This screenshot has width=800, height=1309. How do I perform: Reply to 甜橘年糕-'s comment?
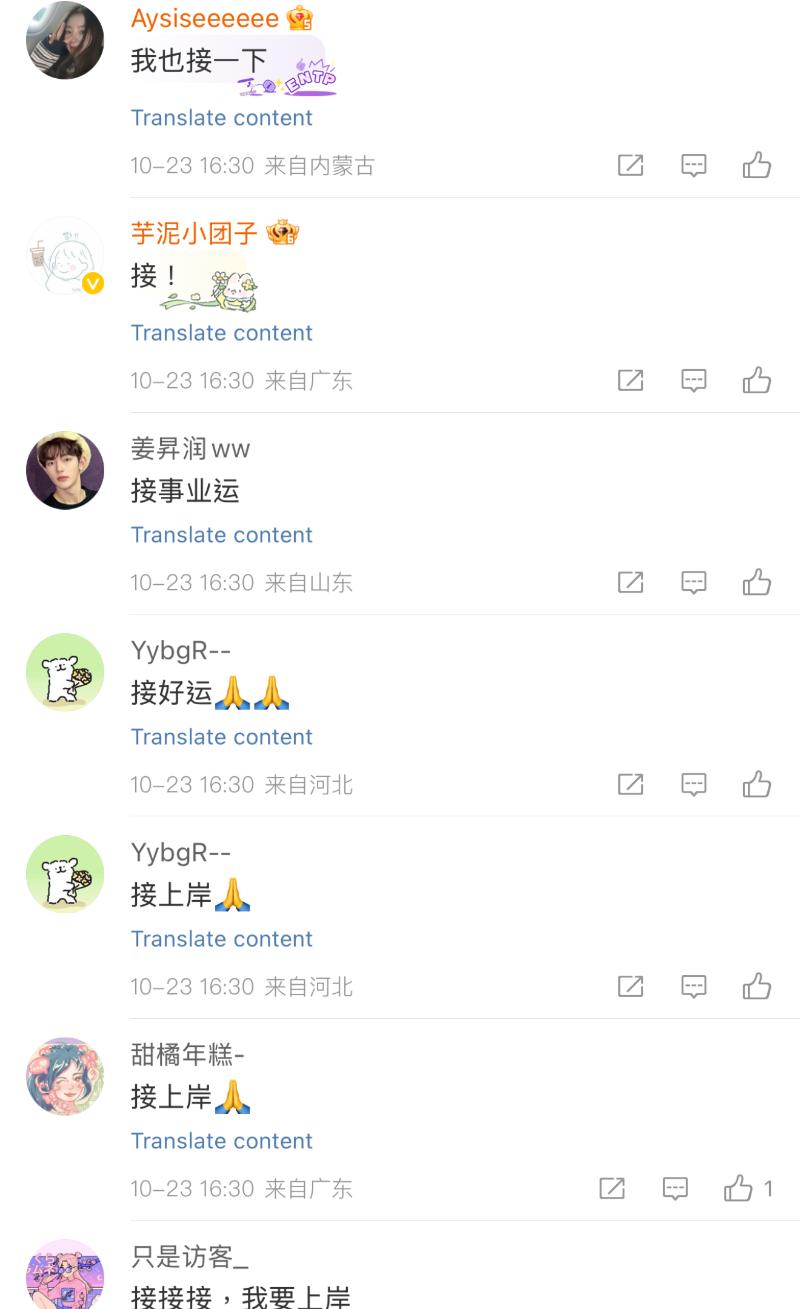click(676, 1188)
